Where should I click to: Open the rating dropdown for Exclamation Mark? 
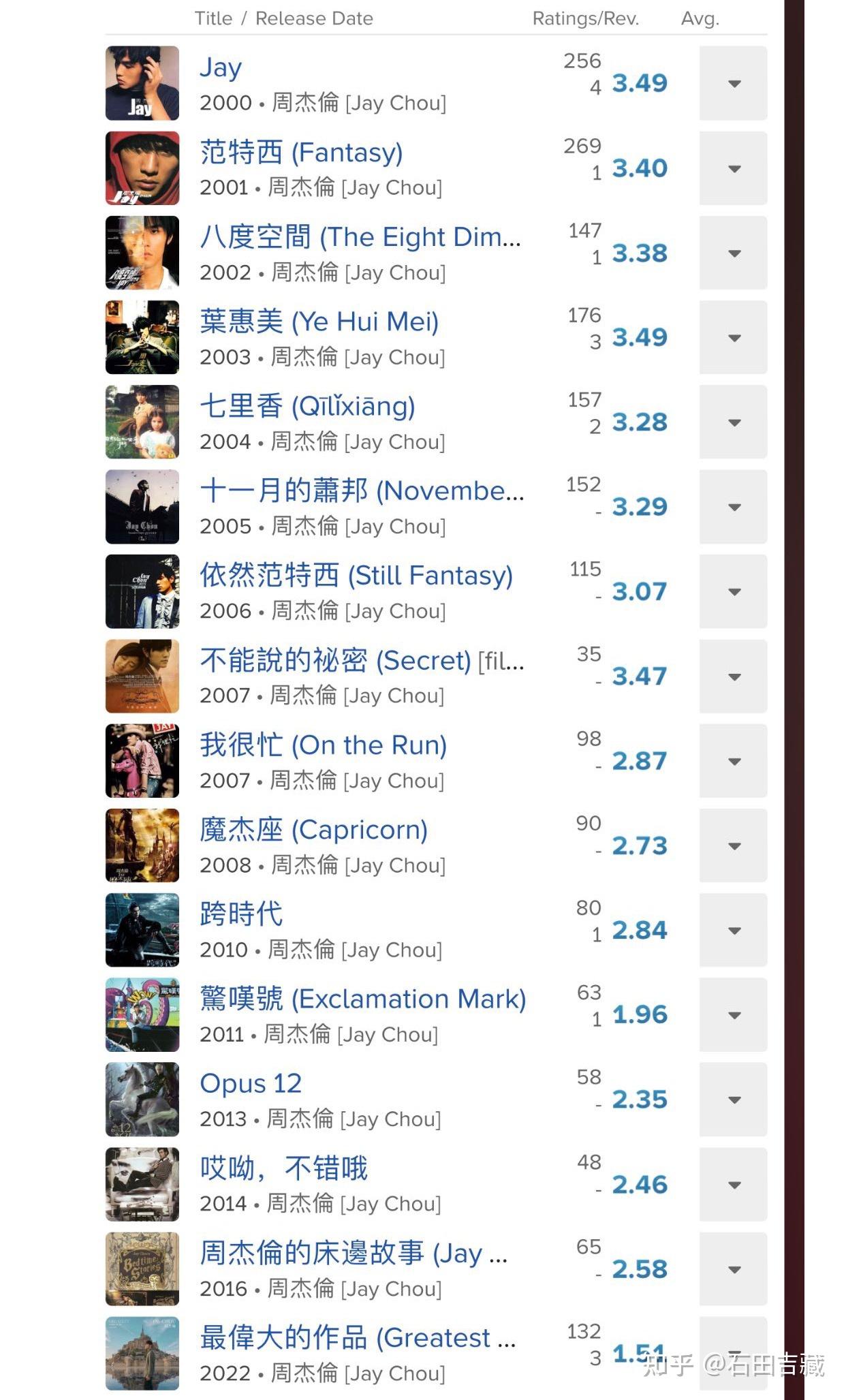click(x=733, y=1014)
